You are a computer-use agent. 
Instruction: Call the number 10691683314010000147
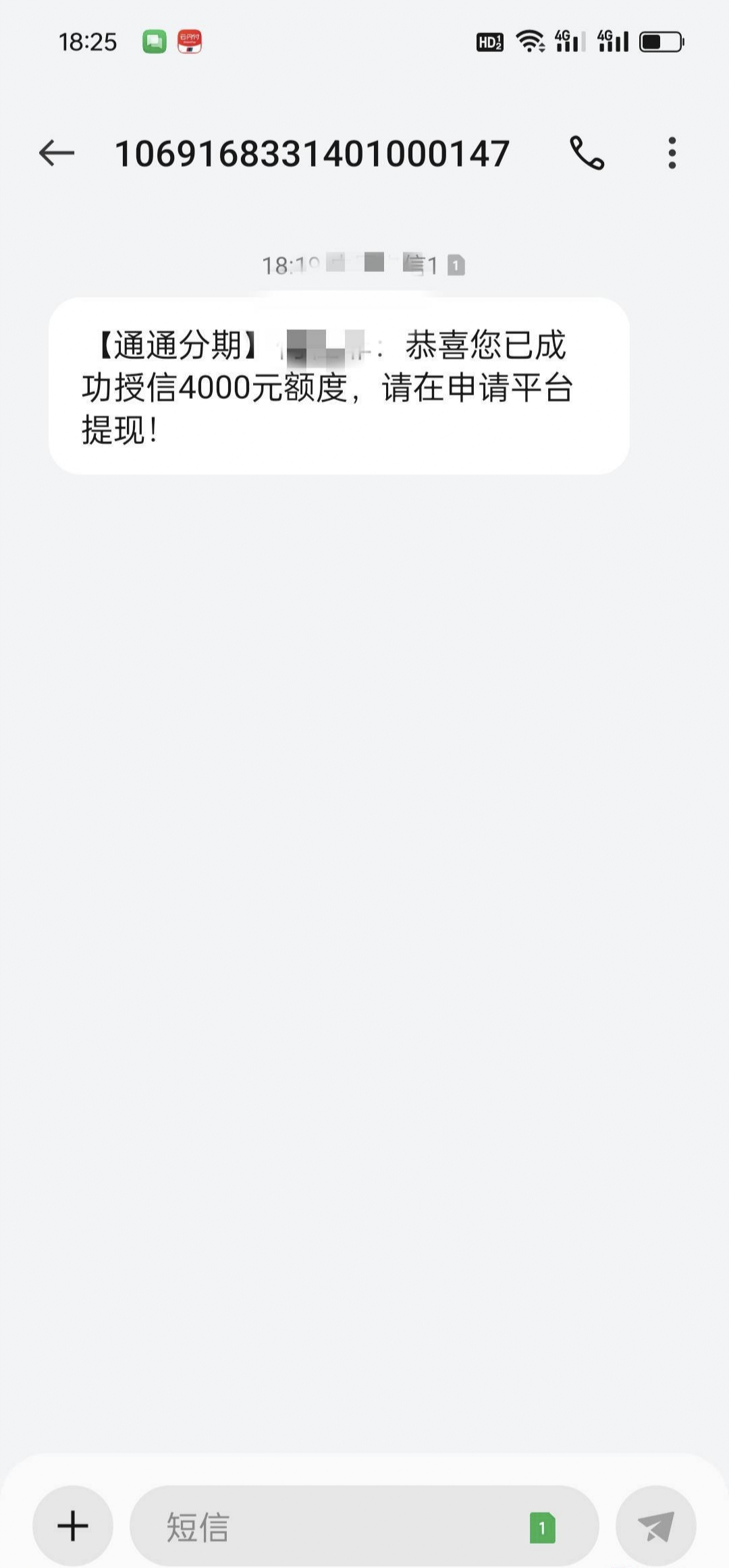587,153
